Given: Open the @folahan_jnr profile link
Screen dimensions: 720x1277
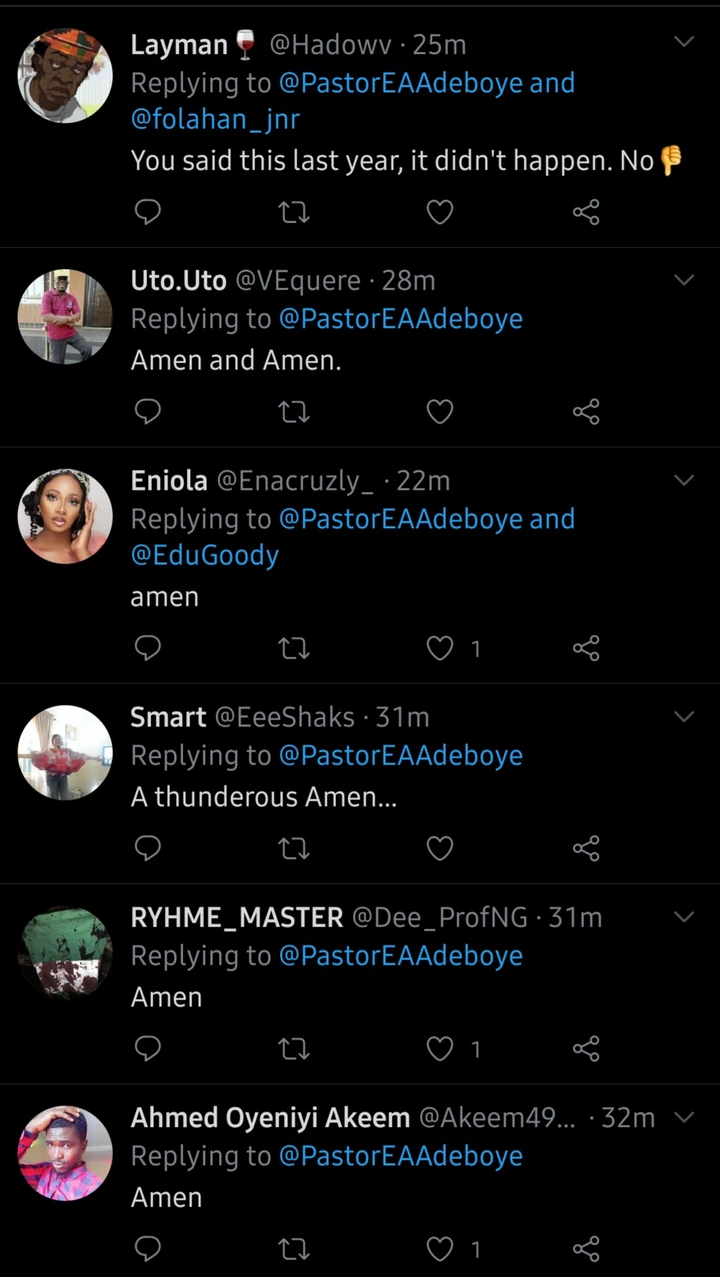Looking at the screenshot, I should coord(215,120).
